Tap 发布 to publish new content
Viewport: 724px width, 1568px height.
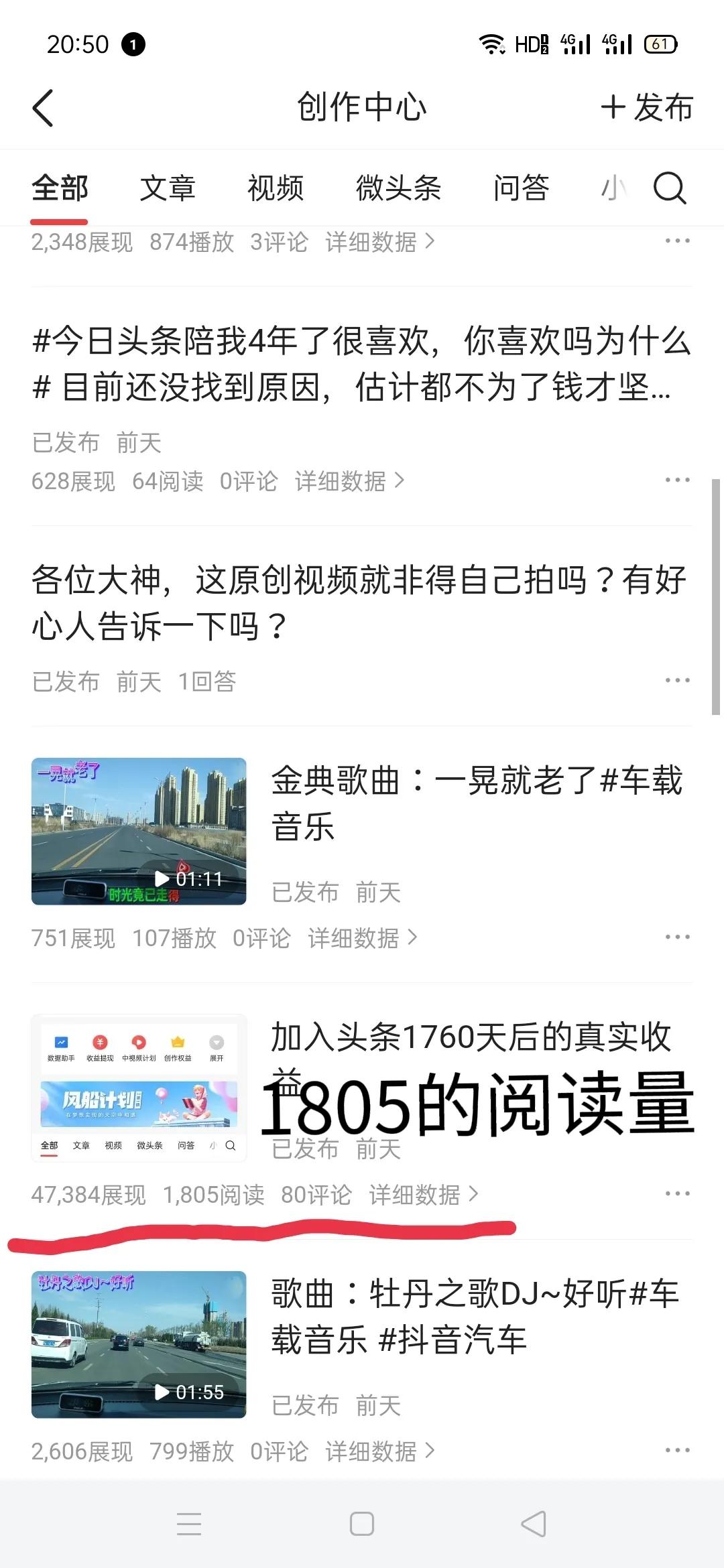[x=646, y=107]
